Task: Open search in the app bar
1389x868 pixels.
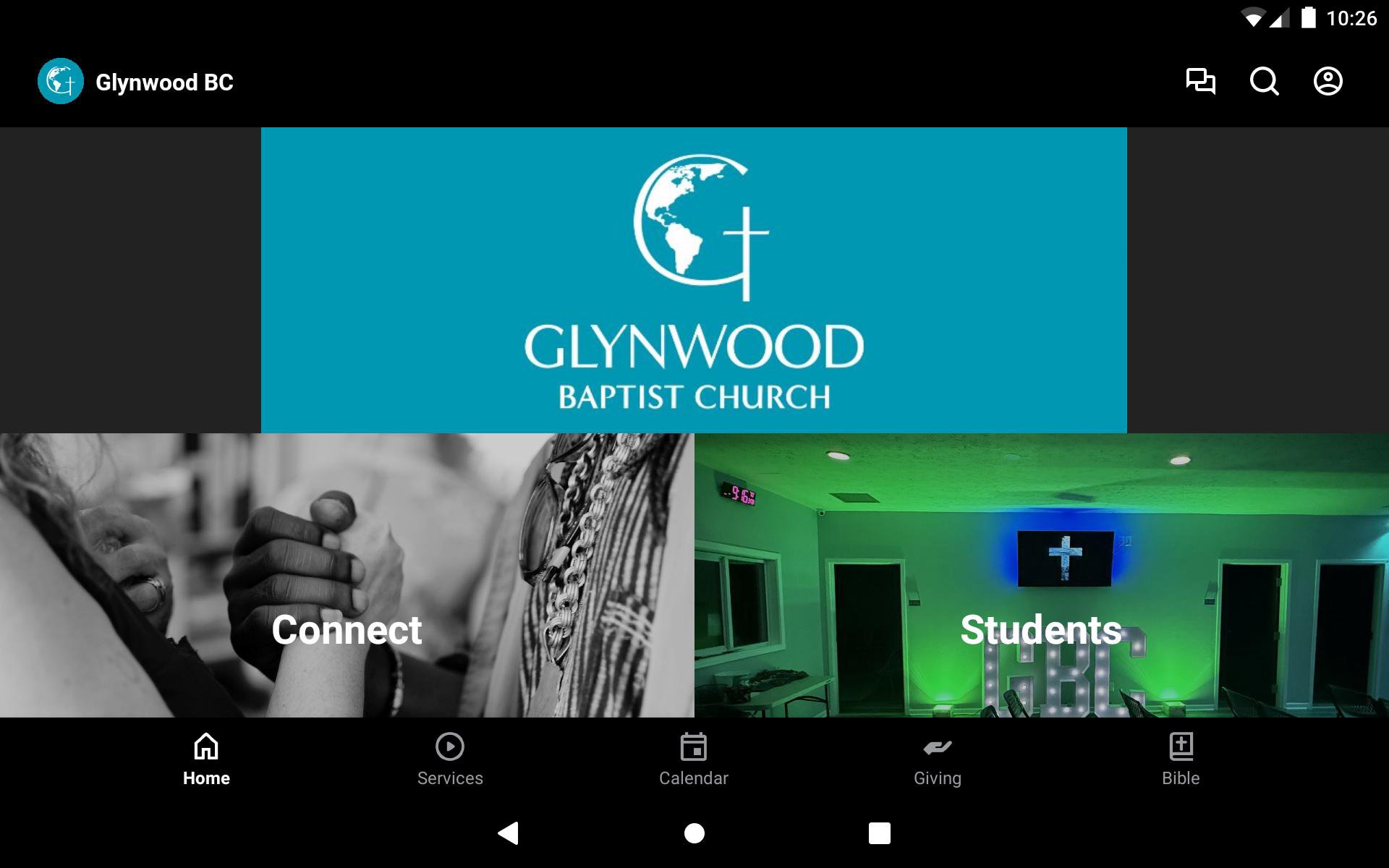Action: (x=1264, y=81)
